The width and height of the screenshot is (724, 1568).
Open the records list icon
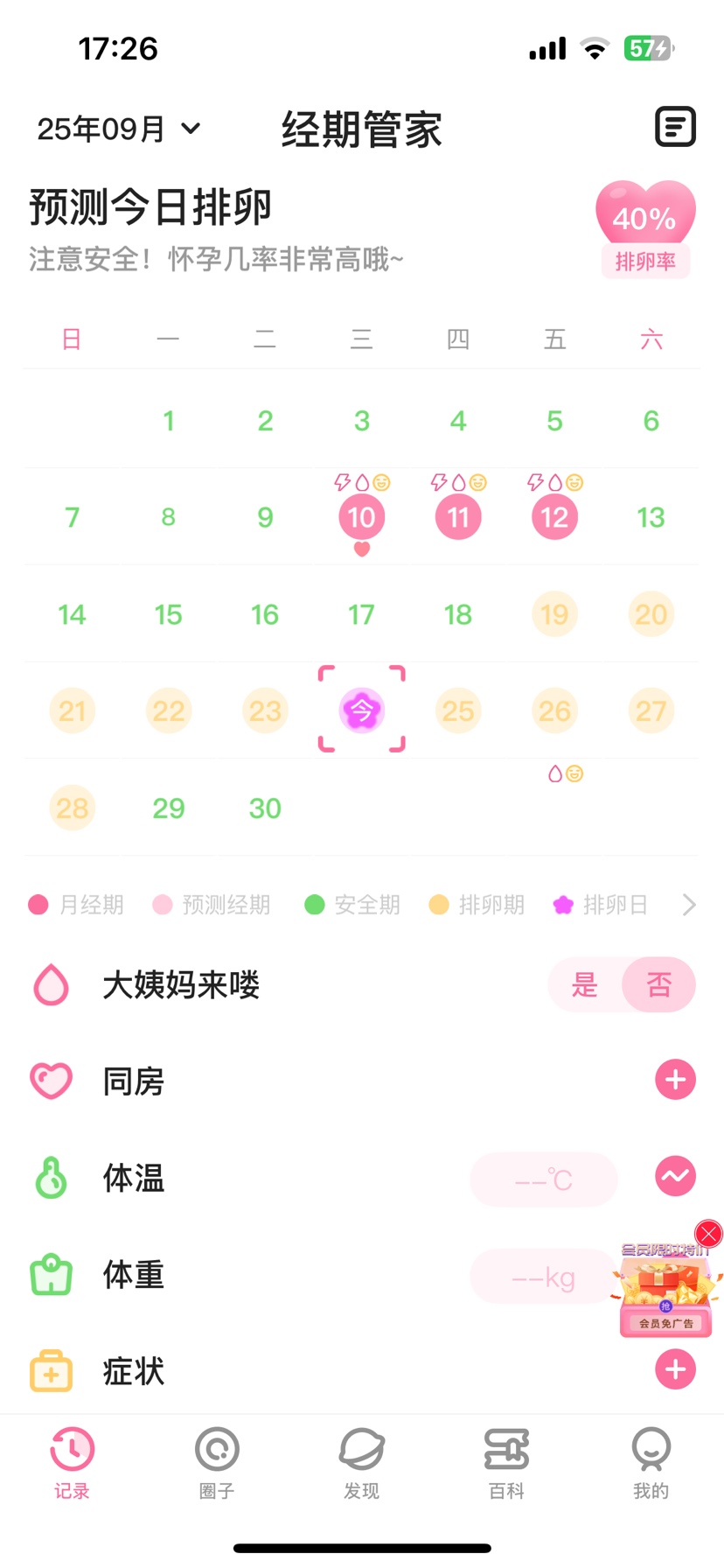pos(675,128)
